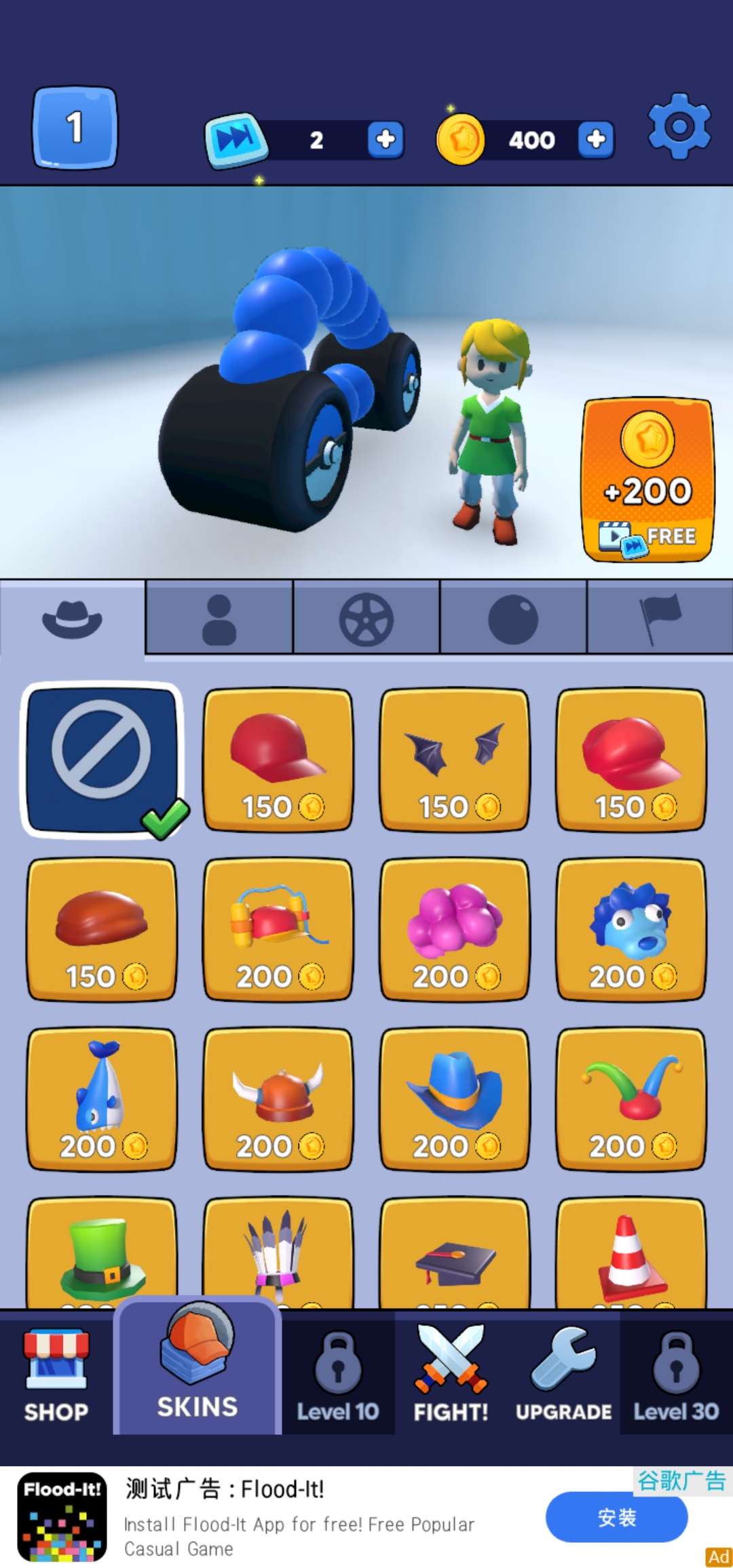Image resolution: width=733 pixels, height=1568 pixels.
Task: Buy the jester hat for 200
Action: (631, 1098)
